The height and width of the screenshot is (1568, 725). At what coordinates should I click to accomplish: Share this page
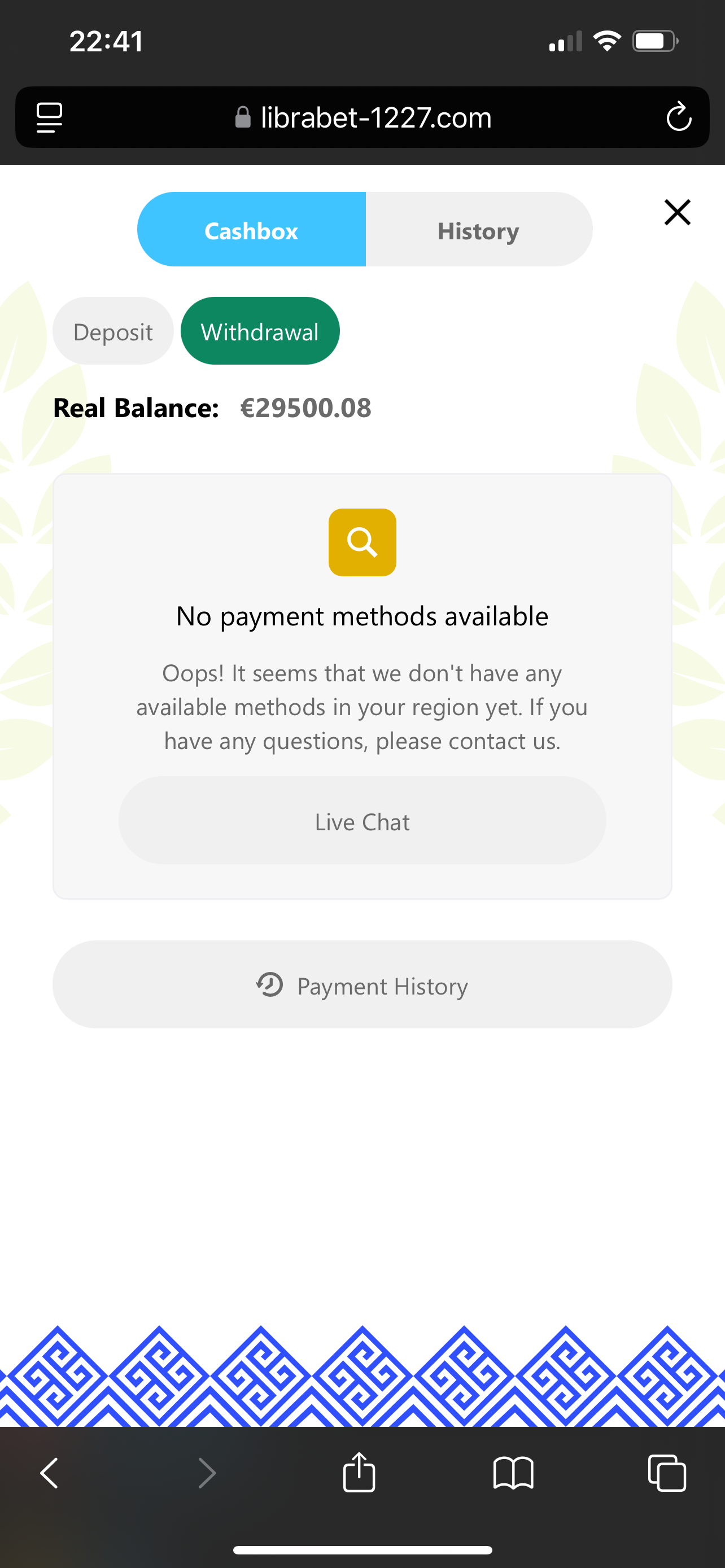pos(359,1474)
